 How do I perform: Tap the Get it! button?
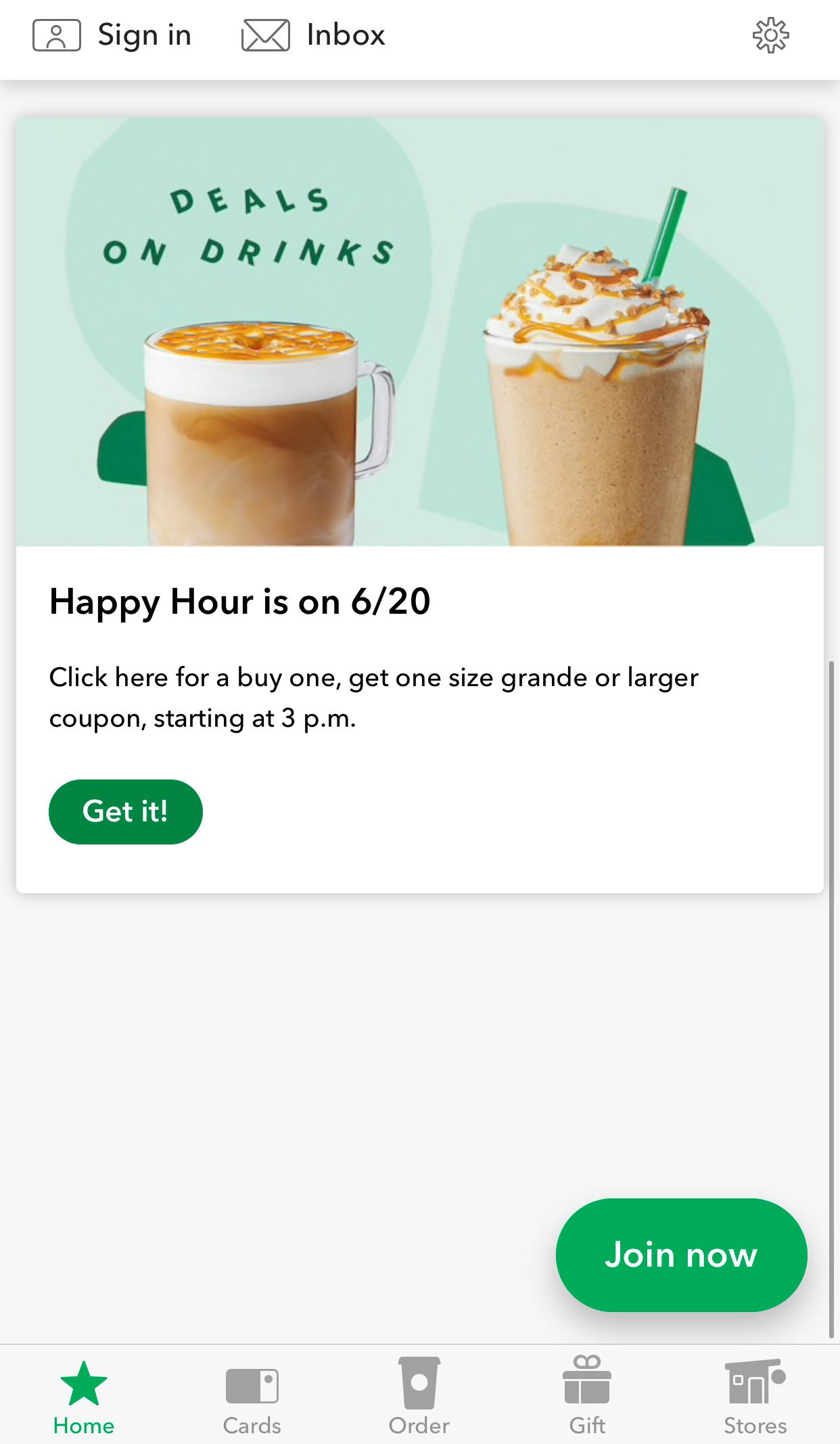coord(126,811)
